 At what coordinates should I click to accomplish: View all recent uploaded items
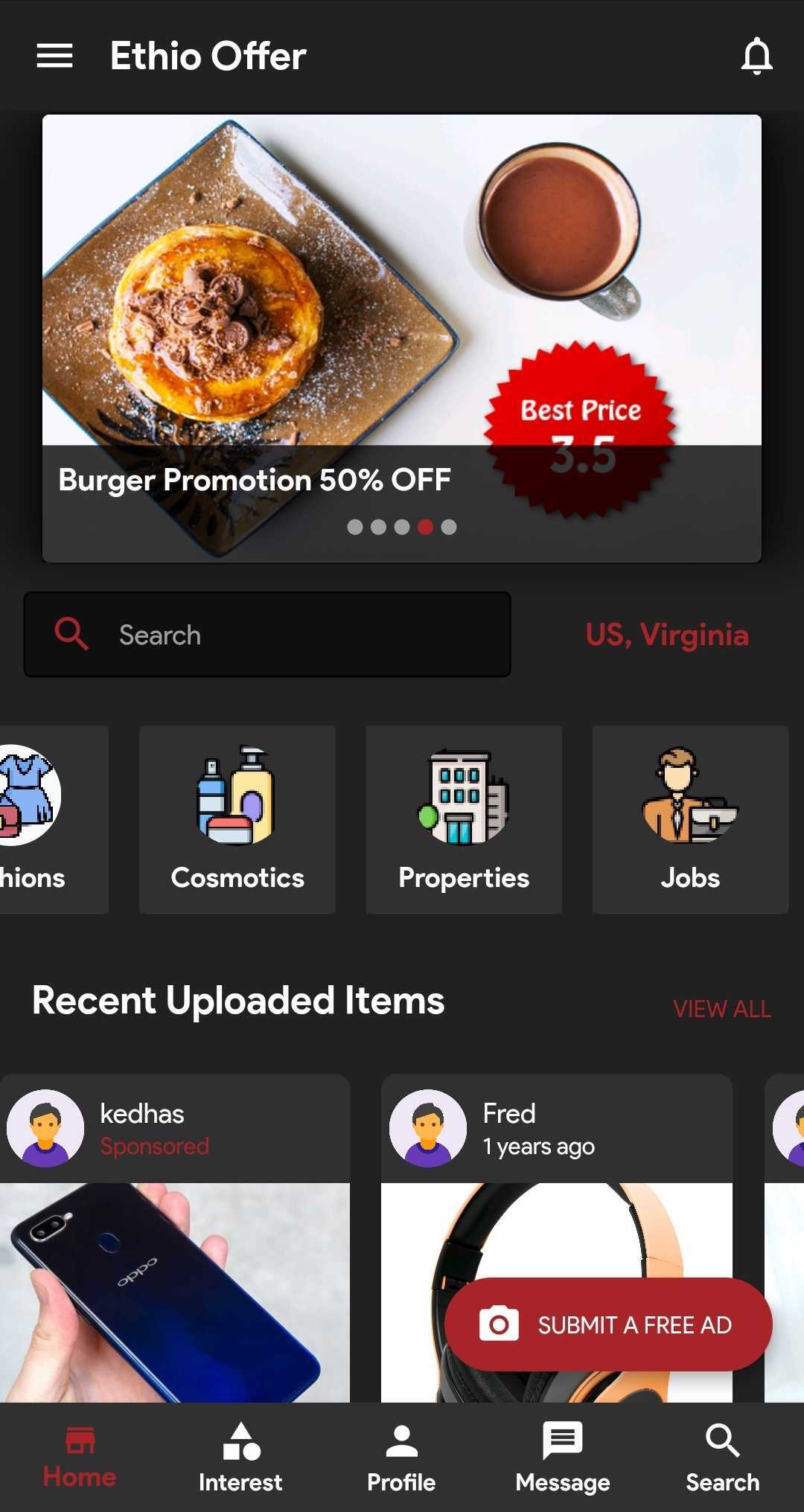[x=721, y=1009]
